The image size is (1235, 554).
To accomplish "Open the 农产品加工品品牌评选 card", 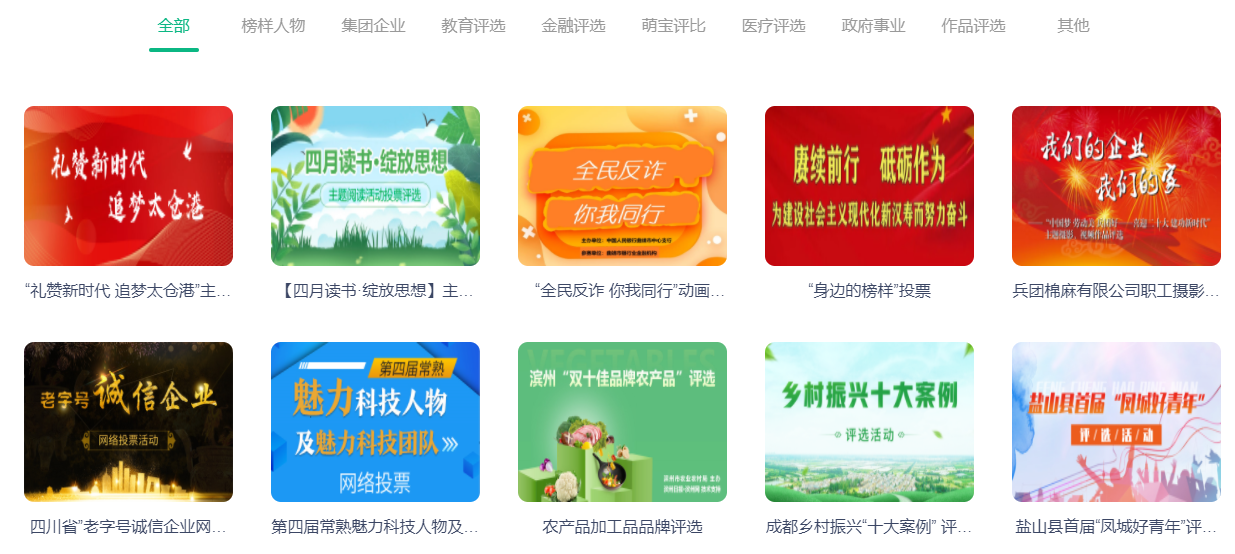I will (622, 422).
